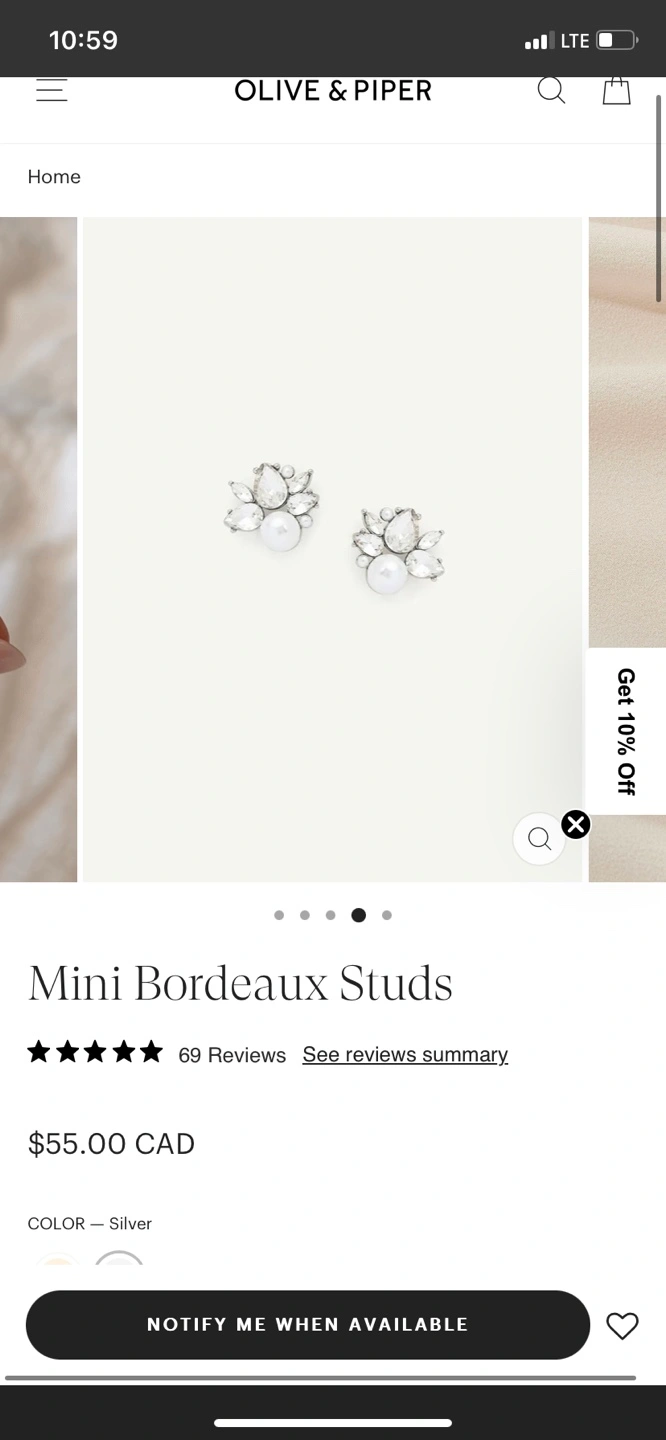
Task: Add the studs to wishlist
Action: tap(622, 1326)
